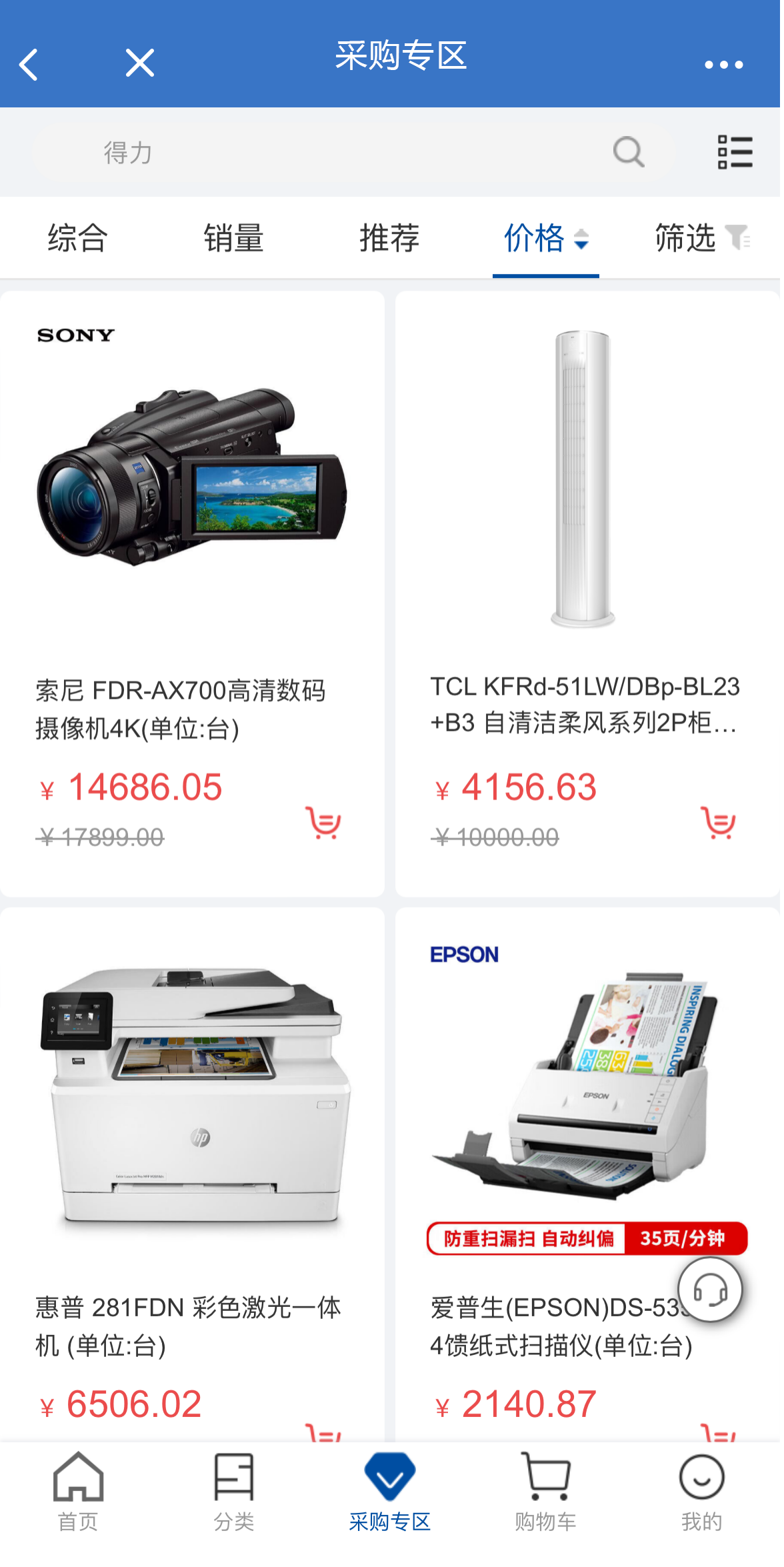
Task: Open the 筛选 filter panel
Action: pyautogui.click(x=700, y=238)
